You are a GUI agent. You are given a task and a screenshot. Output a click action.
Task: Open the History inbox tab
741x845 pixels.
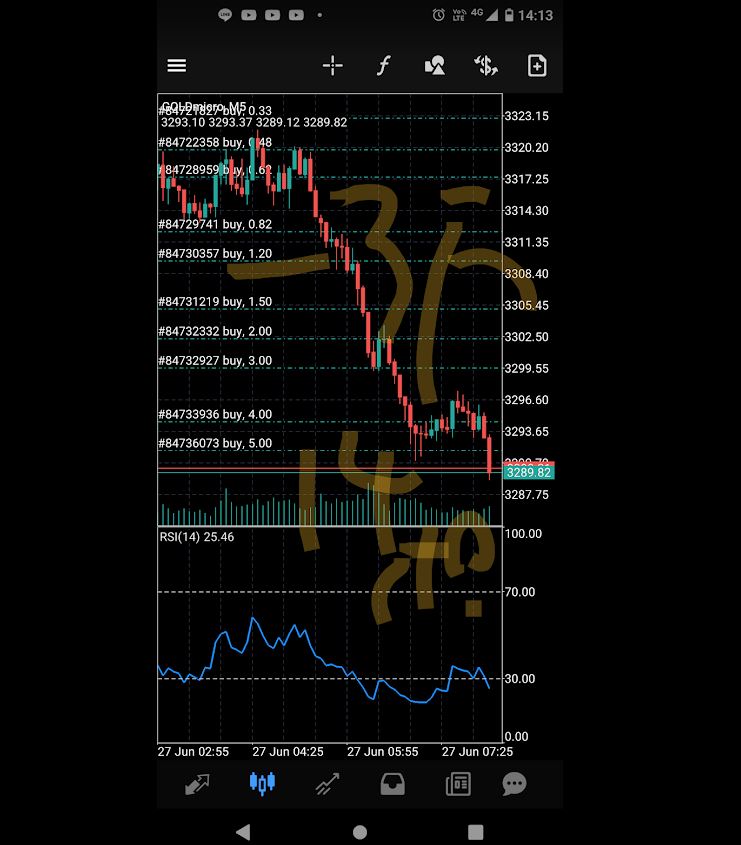393,785
